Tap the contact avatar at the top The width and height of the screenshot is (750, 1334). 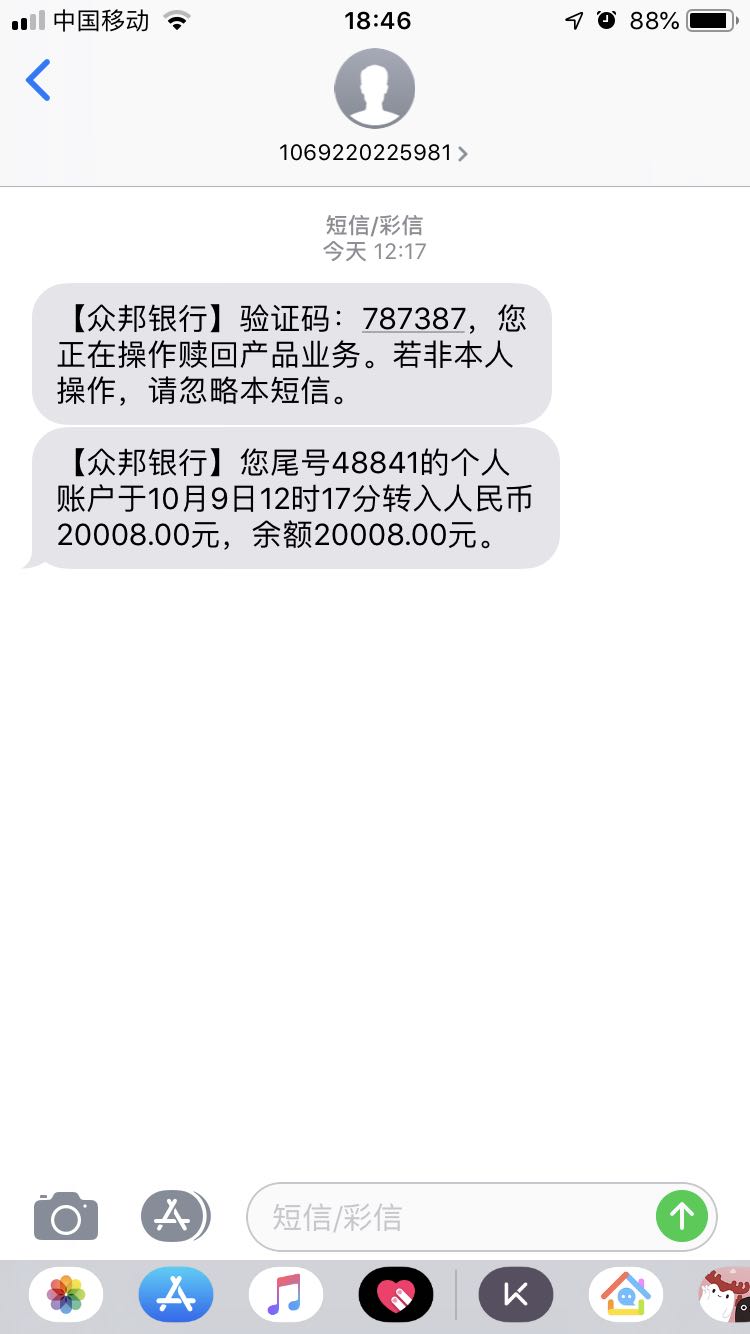374,88
